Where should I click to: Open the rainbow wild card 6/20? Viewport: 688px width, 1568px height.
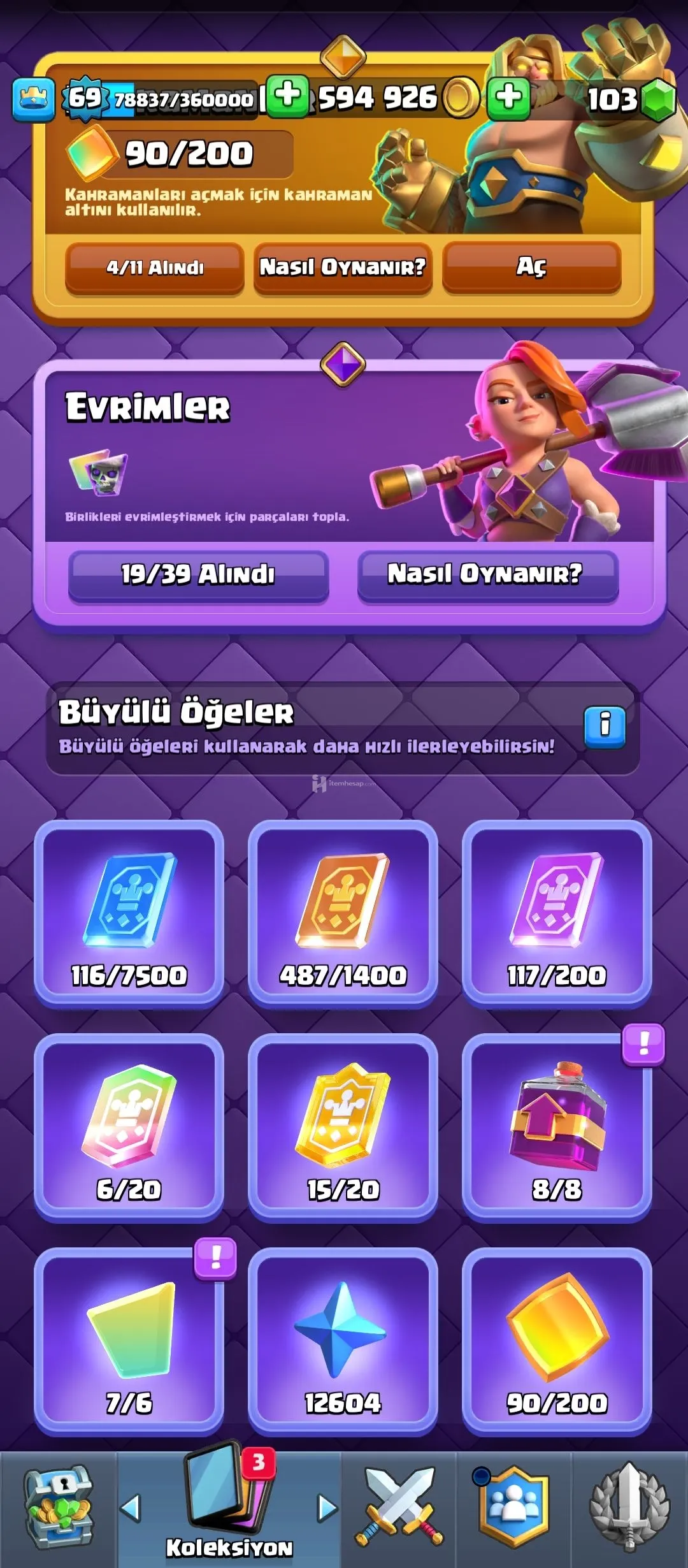[x=129, y=1127]
